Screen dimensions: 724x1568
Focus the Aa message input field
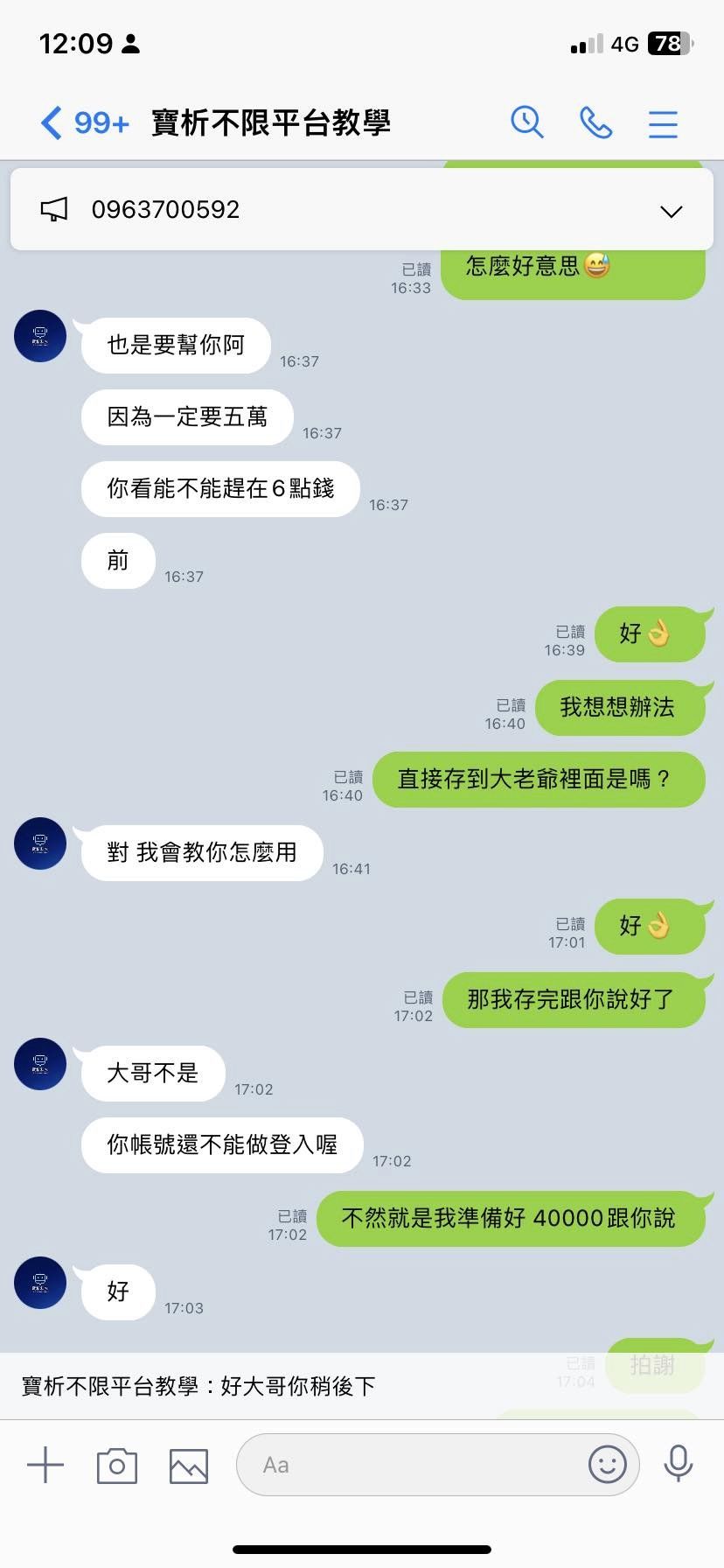[411, 1465]
